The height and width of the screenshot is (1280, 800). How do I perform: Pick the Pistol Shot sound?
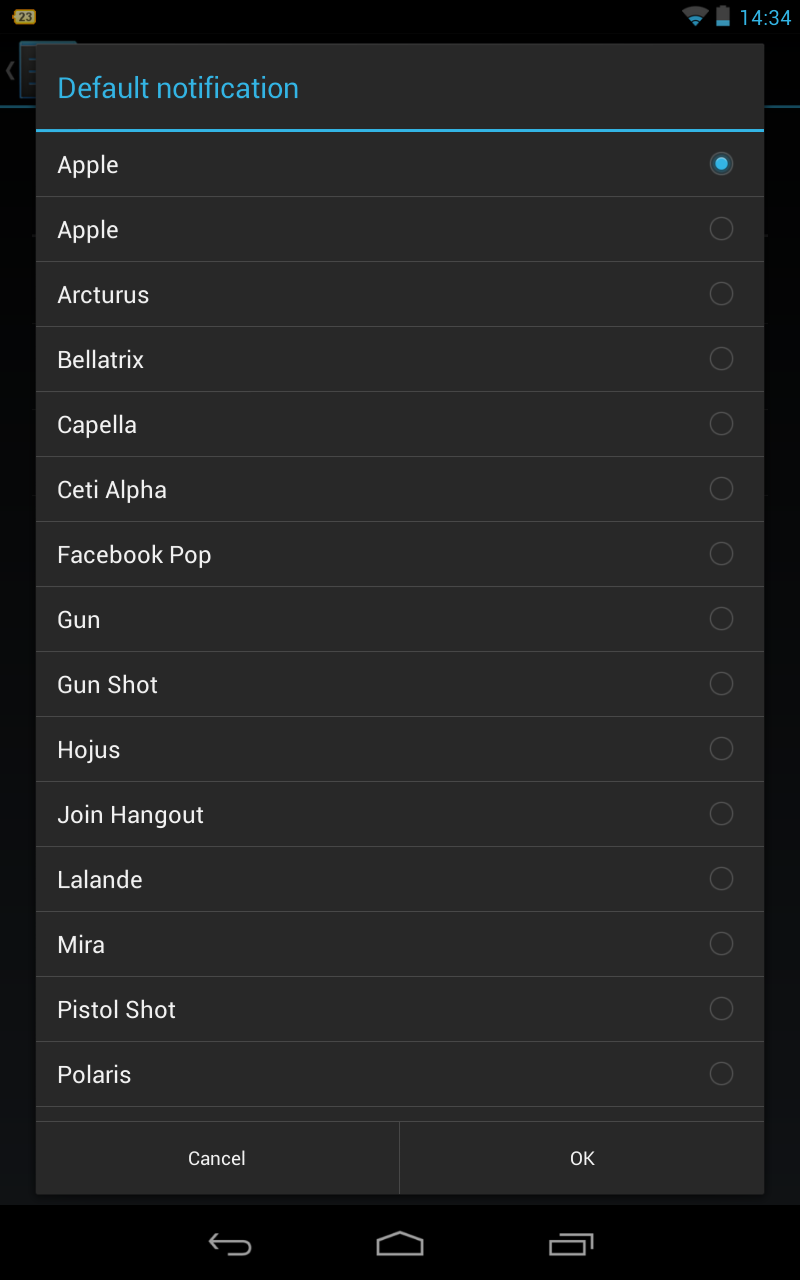(400, 1009)
